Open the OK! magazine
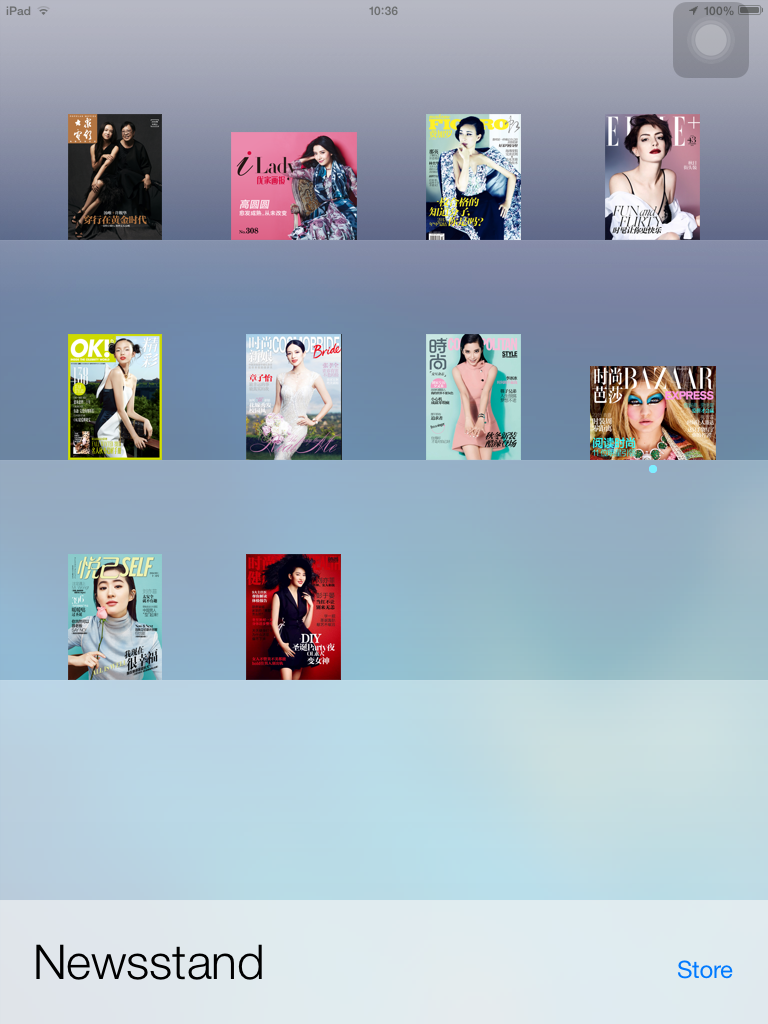Screen dimensions: 768x1024 click(115, 397)
